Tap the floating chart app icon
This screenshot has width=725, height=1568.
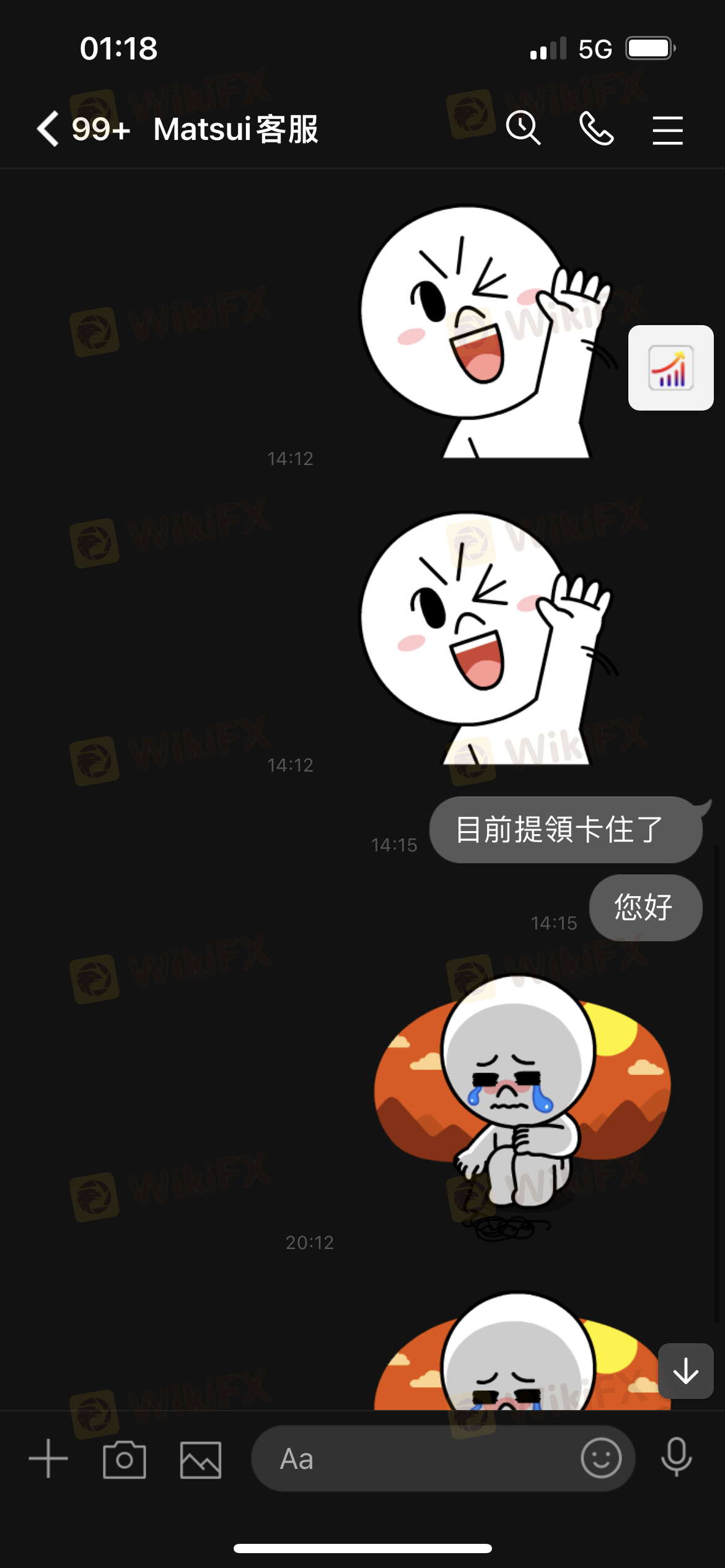[x=670, y=368]
